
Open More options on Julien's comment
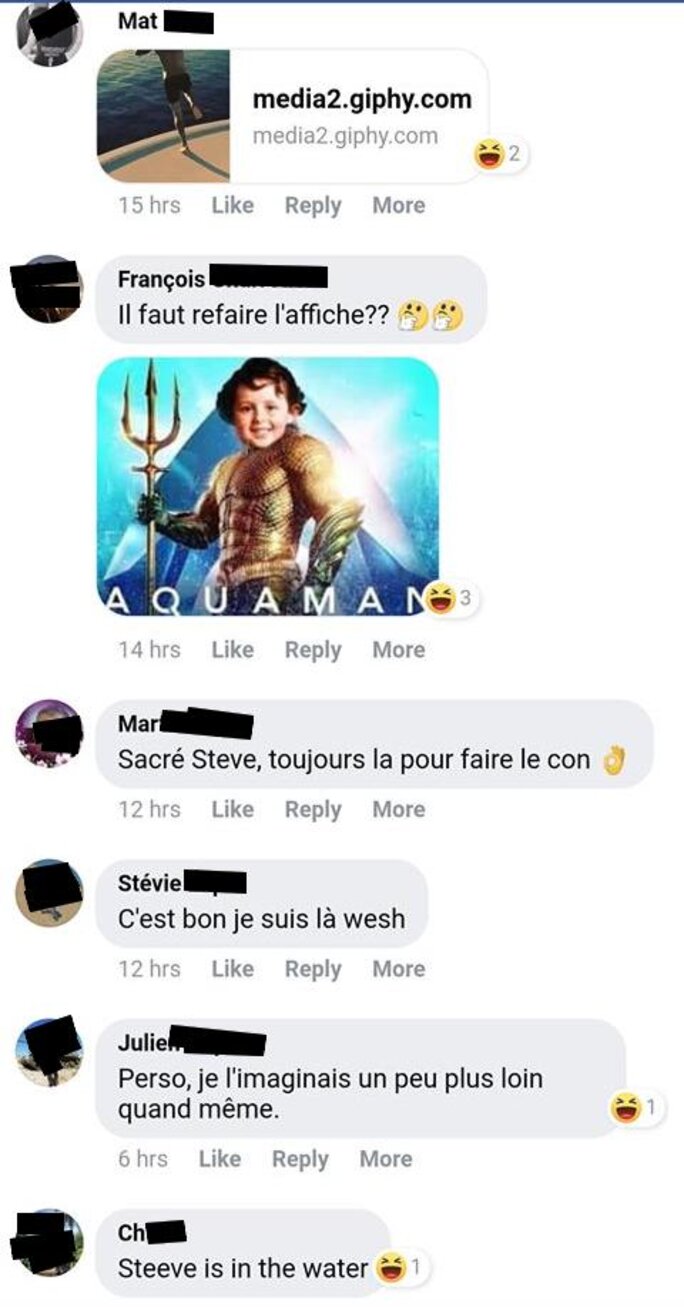[385, 1159]
